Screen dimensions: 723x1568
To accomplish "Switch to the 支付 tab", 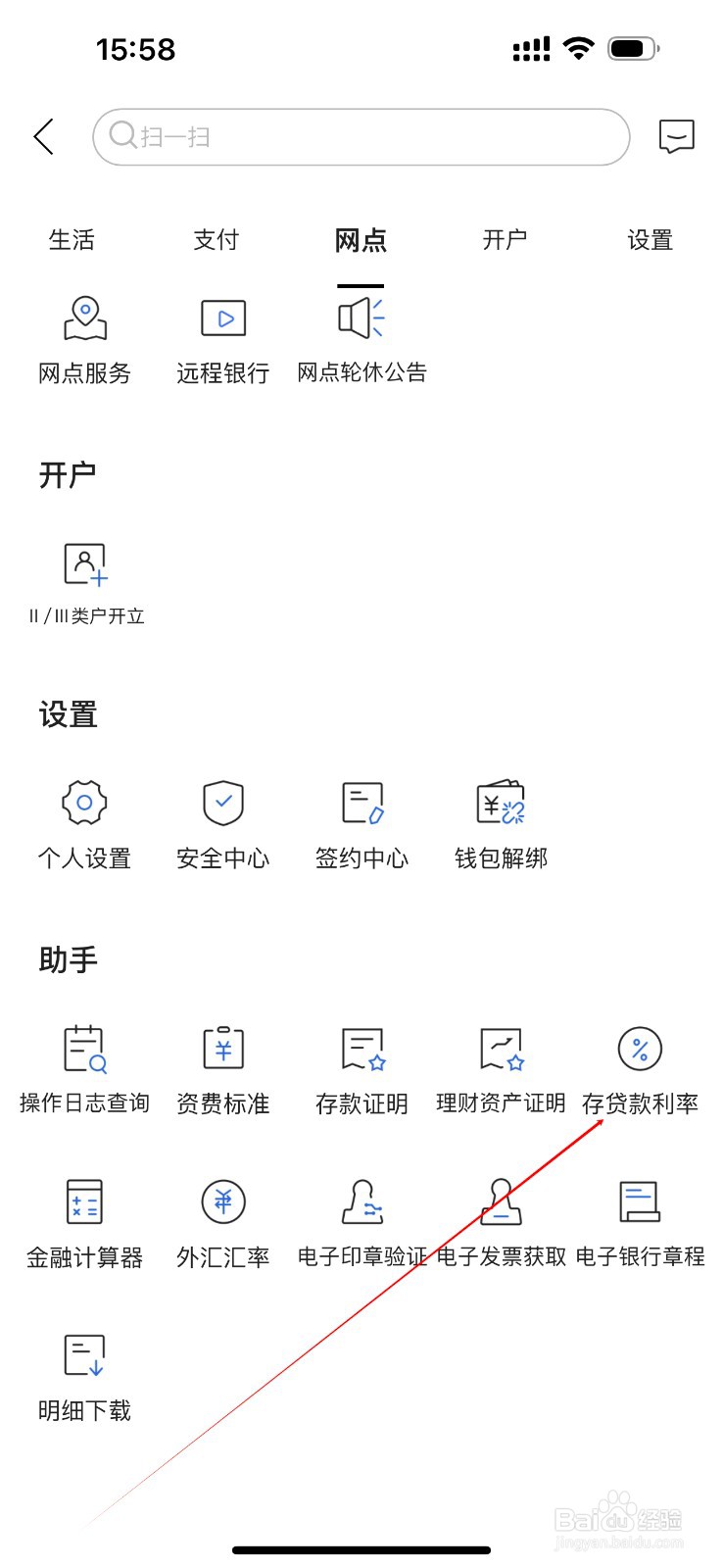I will [x=217, y=240].
